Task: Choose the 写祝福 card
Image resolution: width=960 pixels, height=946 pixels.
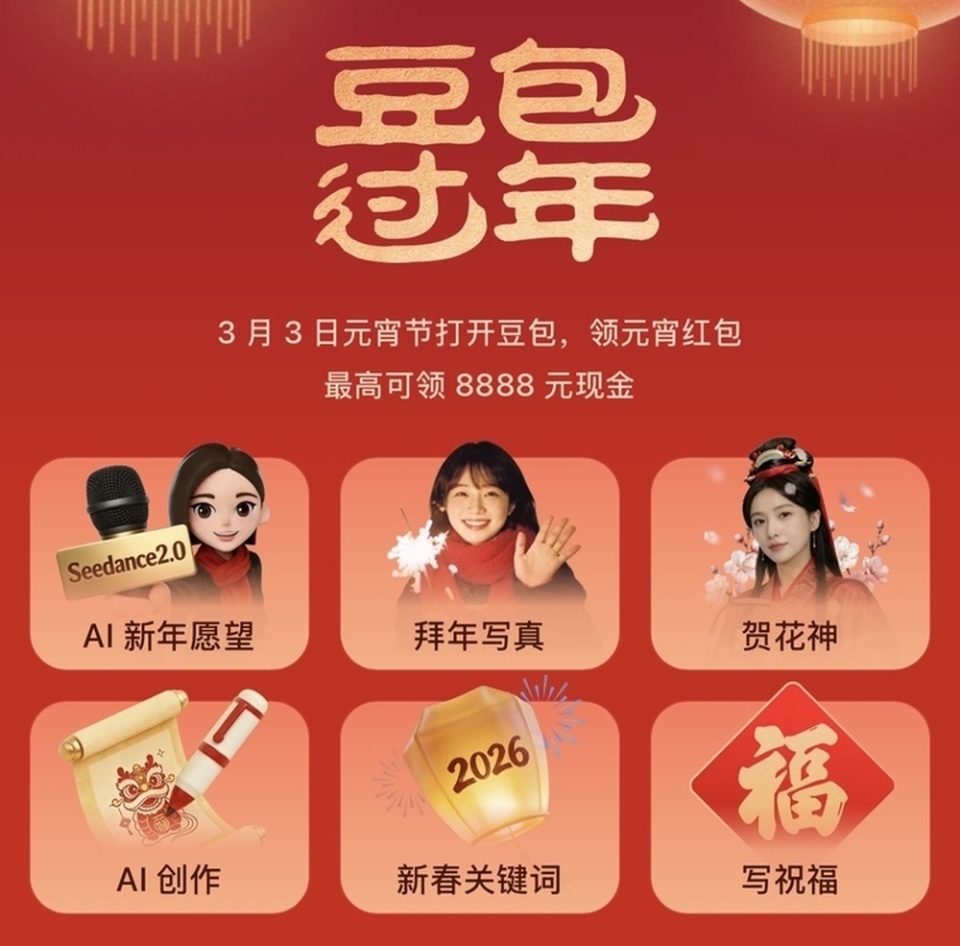Action: pos(790,807)
